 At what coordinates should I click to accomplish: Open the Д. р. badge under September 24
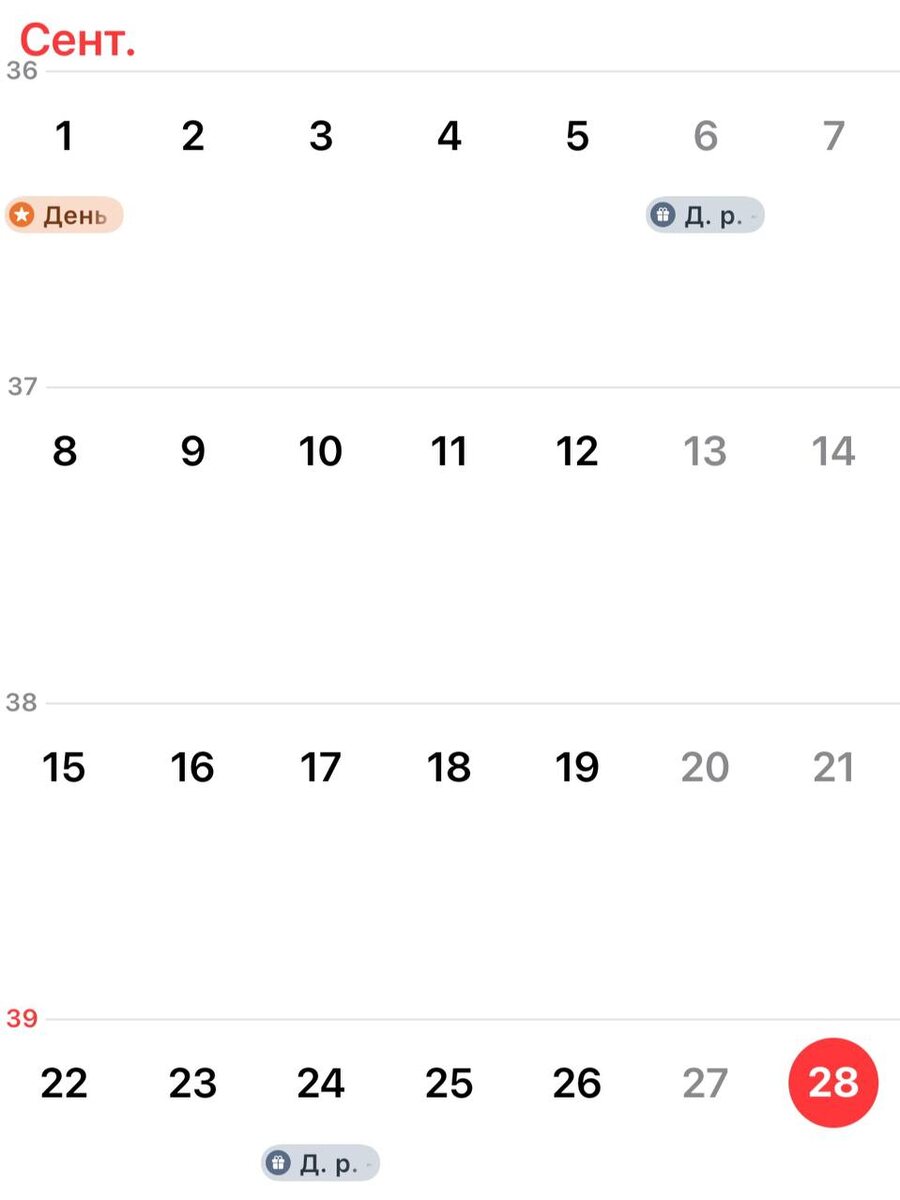[318, 1163]
